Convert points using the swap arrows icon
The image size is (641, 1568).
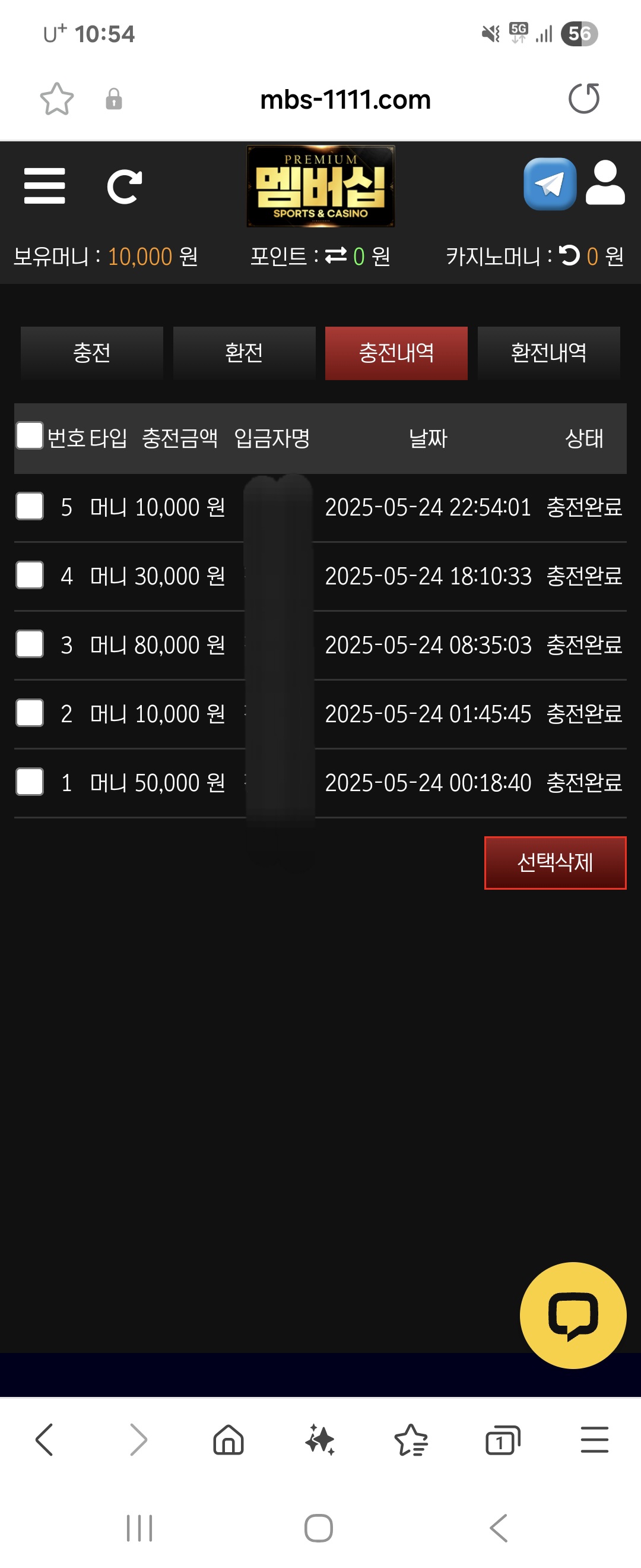(x=336, y=255)
